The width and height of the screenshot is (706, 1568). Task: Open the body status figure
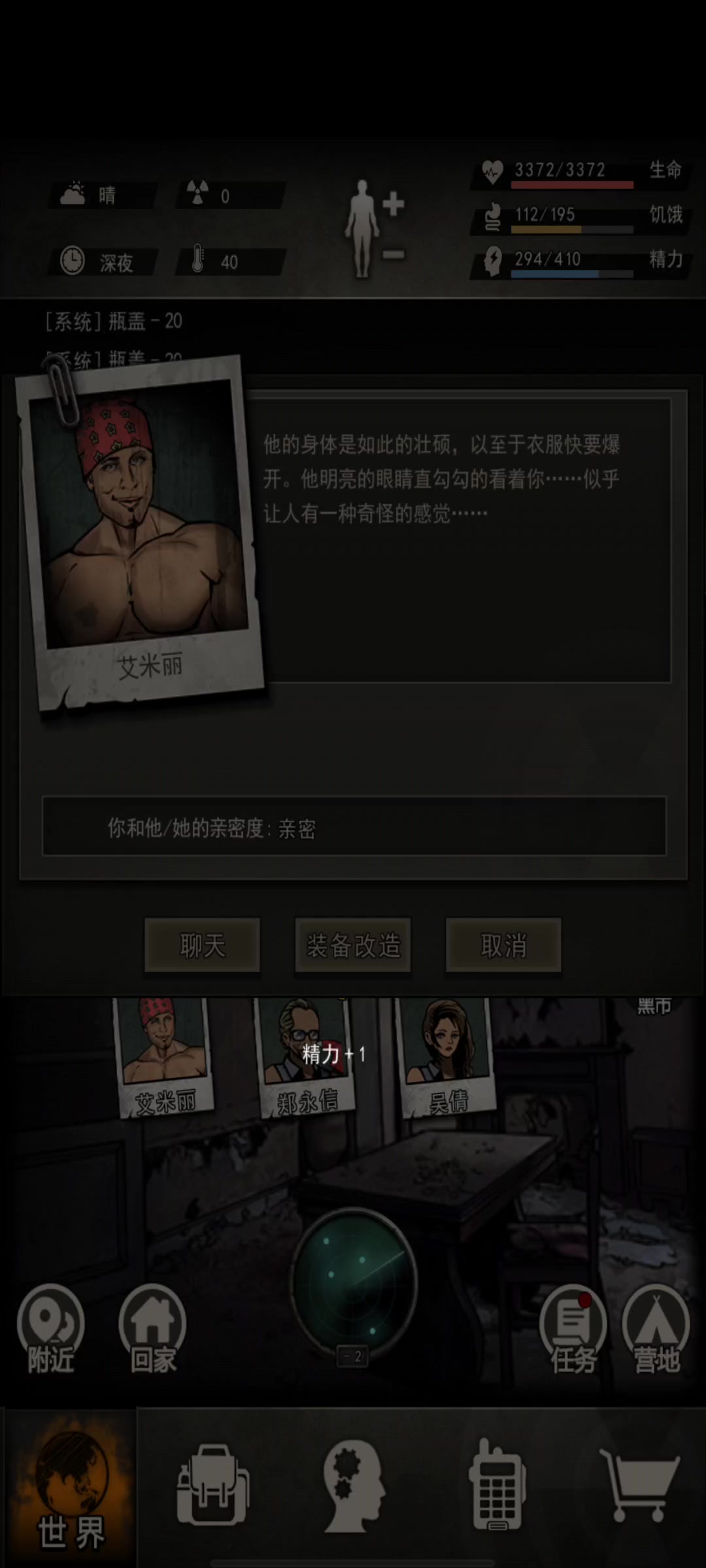[375, 228]
